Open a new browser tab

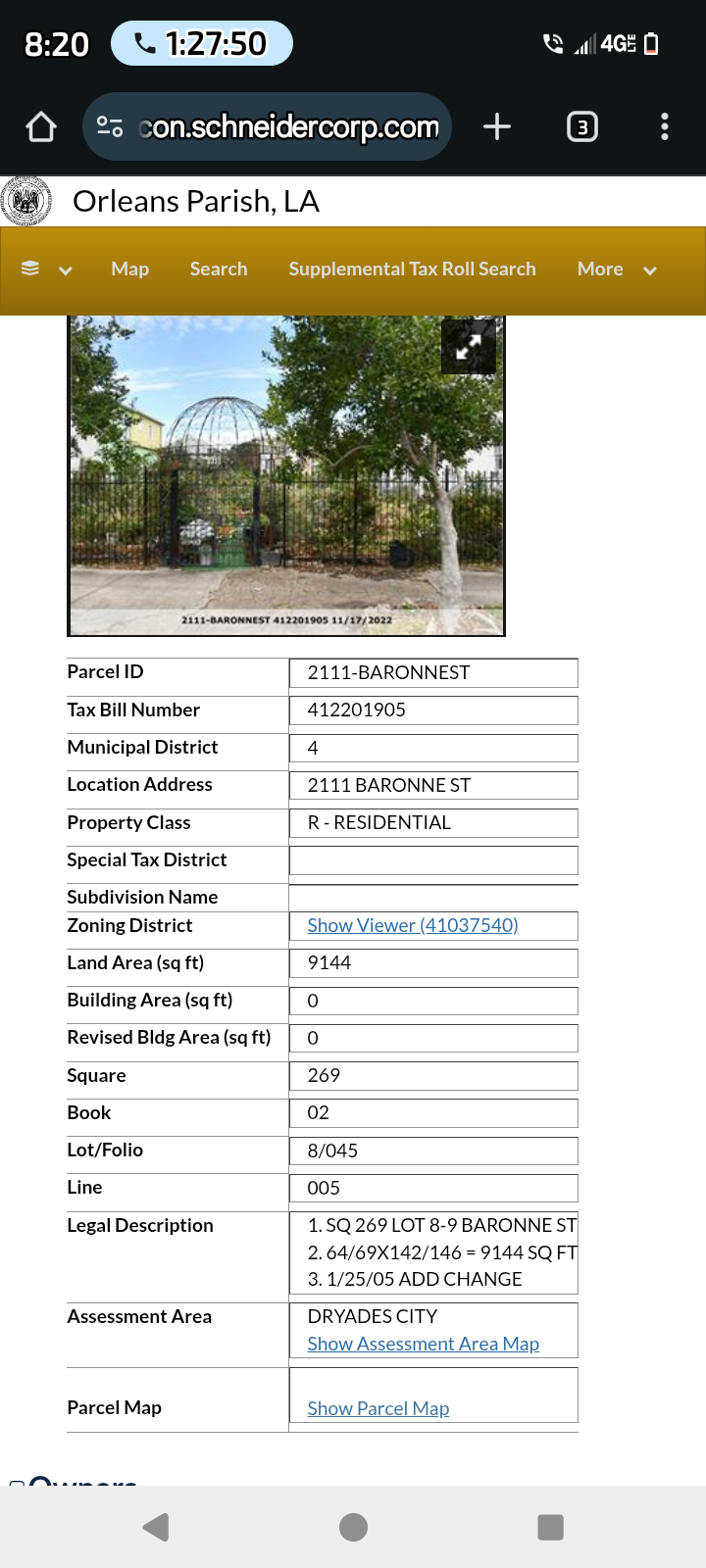click(x=497, y=126)
